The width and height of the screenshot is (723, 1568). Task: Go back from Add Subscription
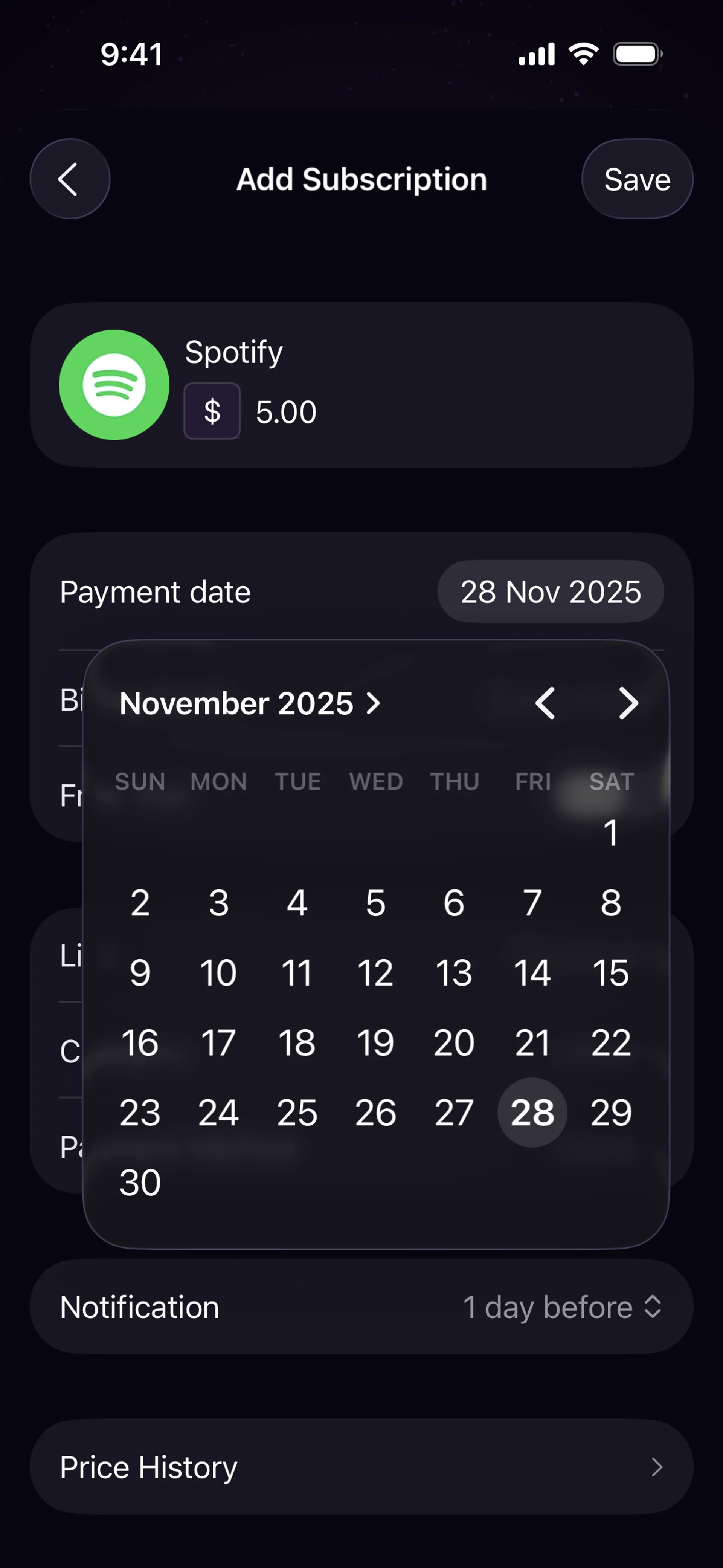tap(69, 179)
